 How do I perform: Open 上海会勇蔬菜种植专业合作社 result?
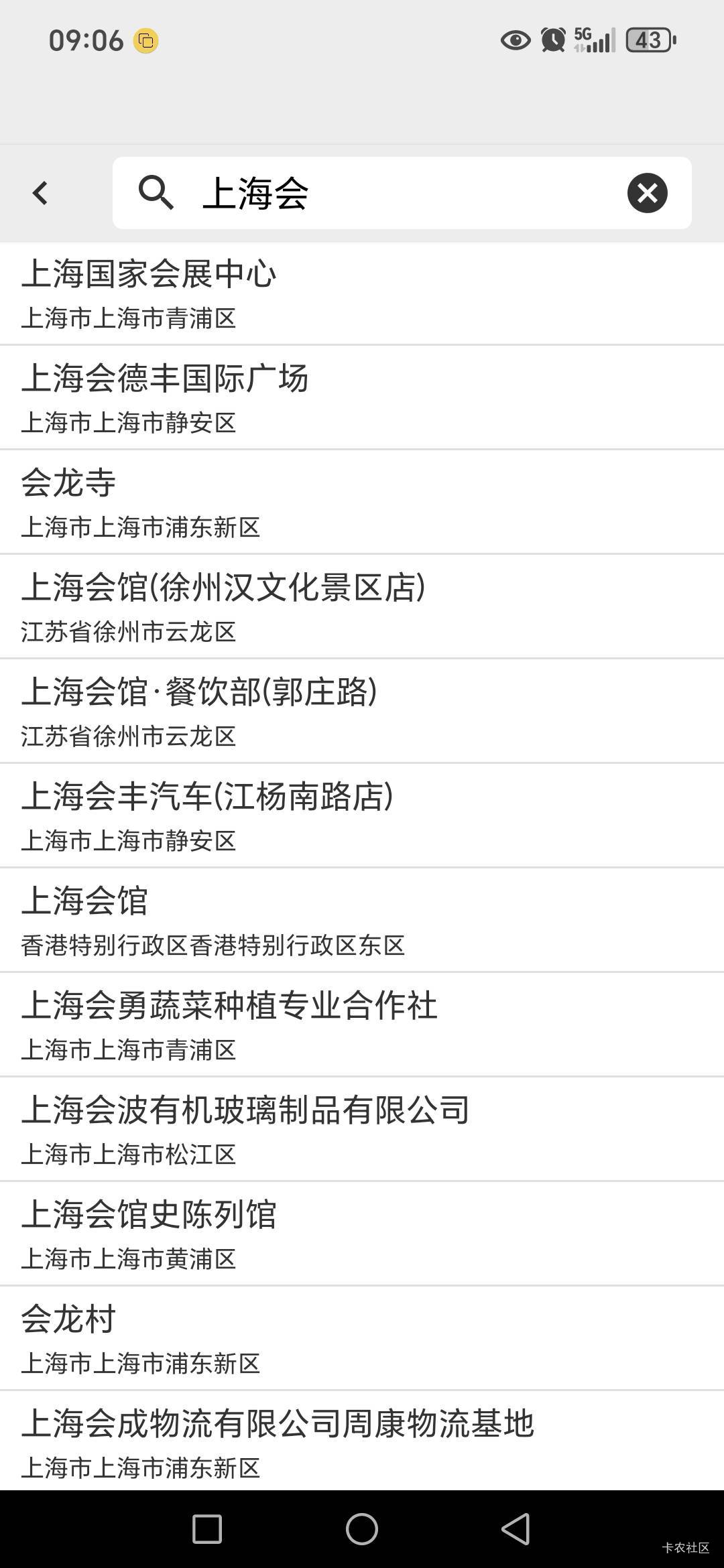(x=362, y=1025)
